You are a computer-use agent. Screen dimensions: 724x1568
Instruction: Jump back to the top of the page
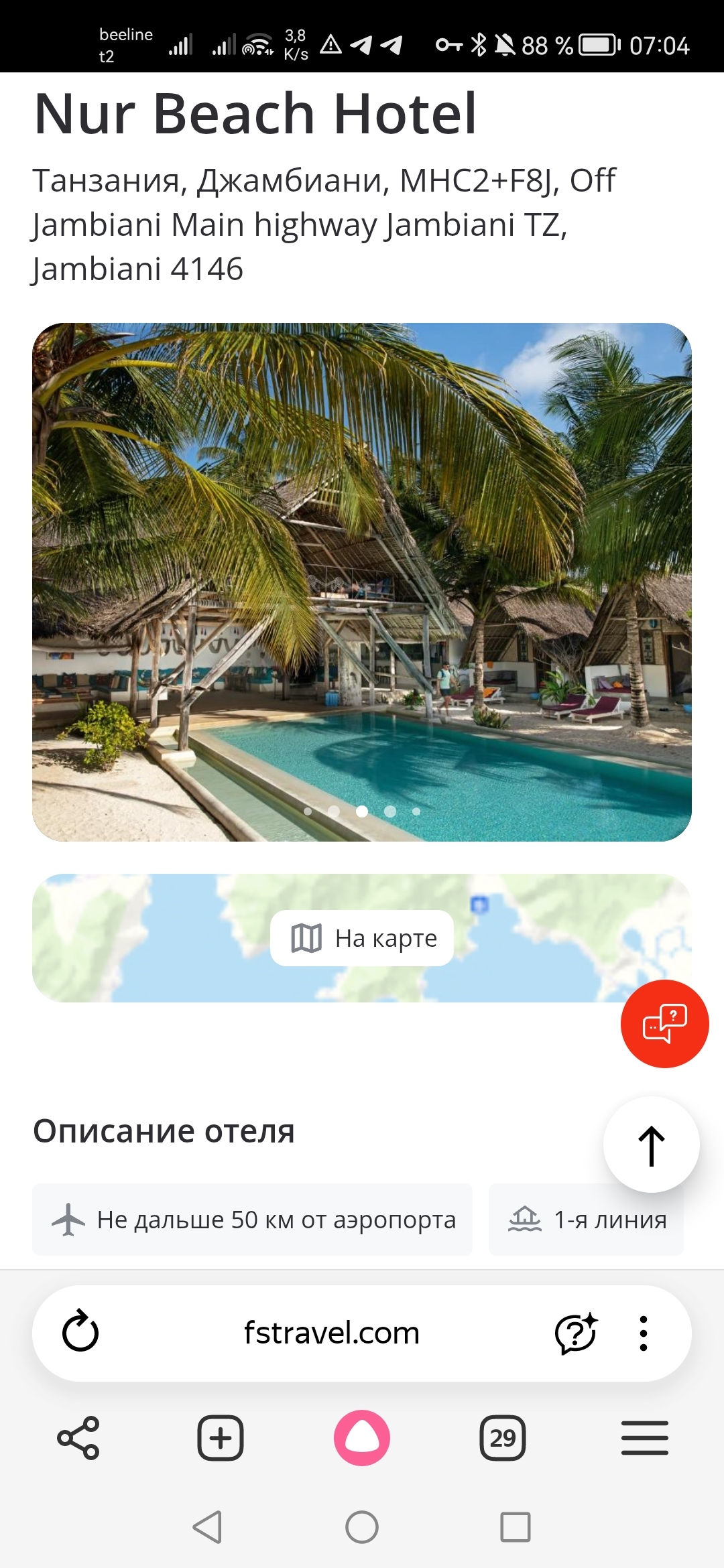651,1145
